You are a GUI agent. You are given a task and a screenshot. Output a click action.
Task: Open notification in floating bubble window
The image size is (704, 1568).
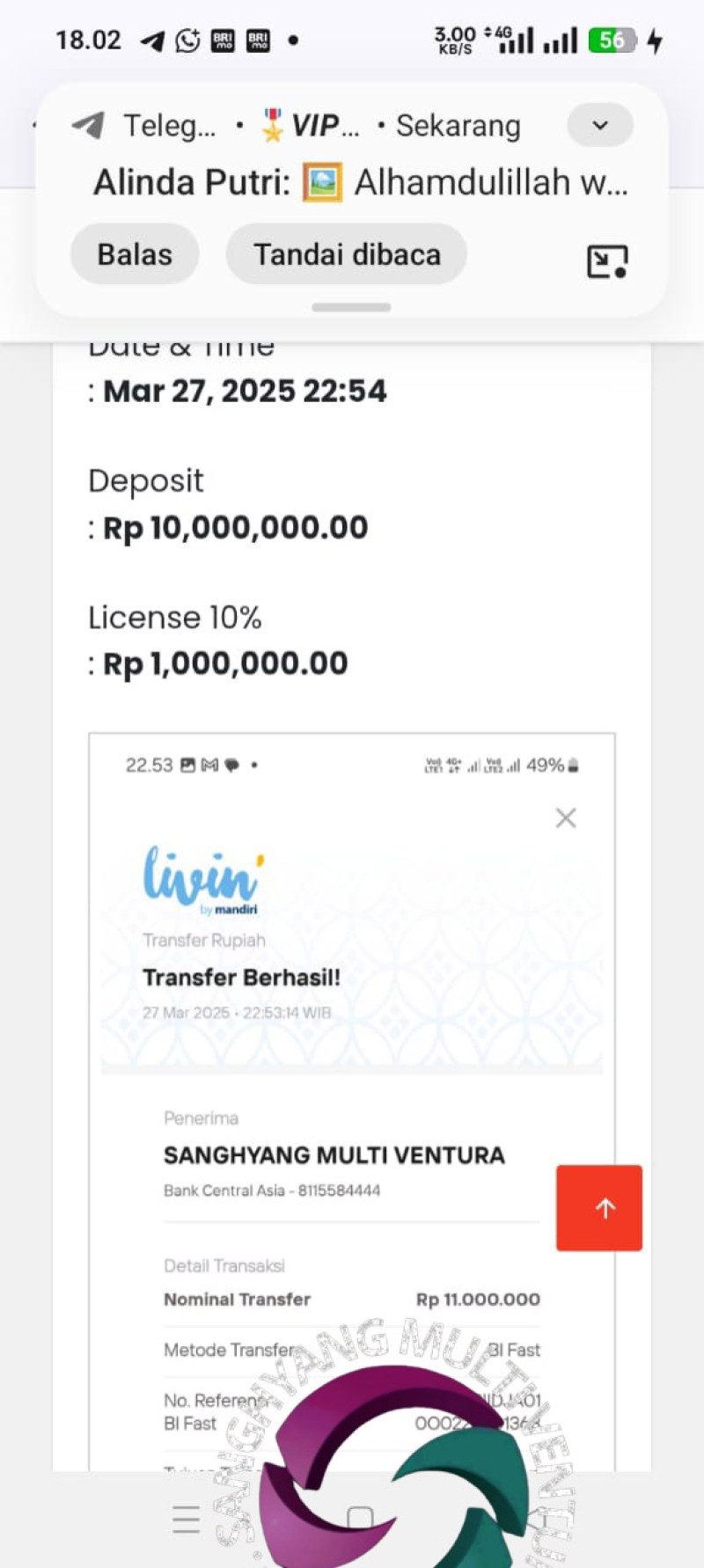(606, 261)
